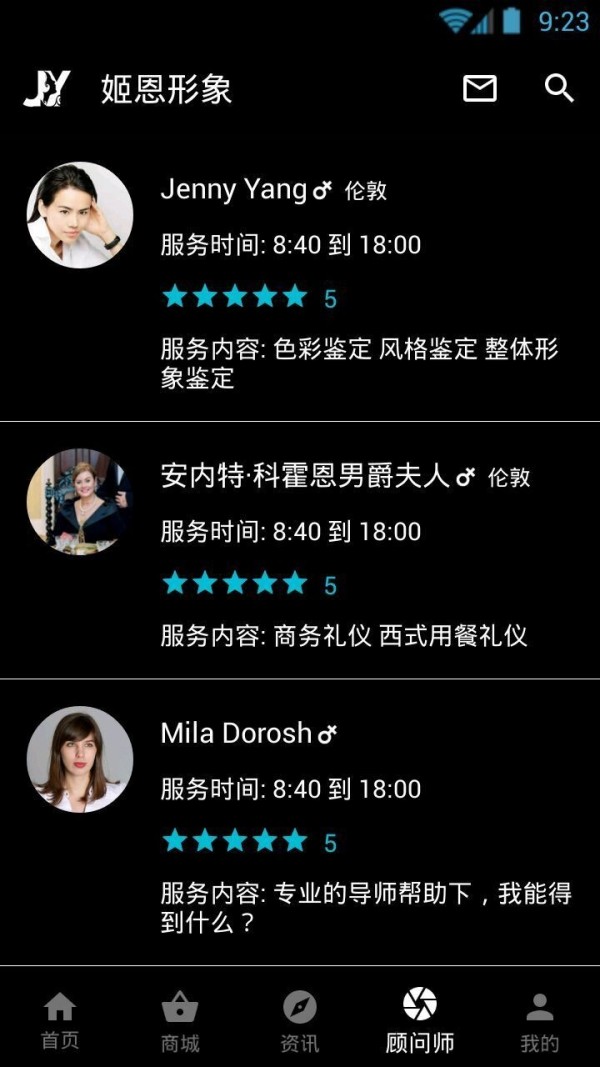Switch to the 首页 tab

tap(60, 1021)
